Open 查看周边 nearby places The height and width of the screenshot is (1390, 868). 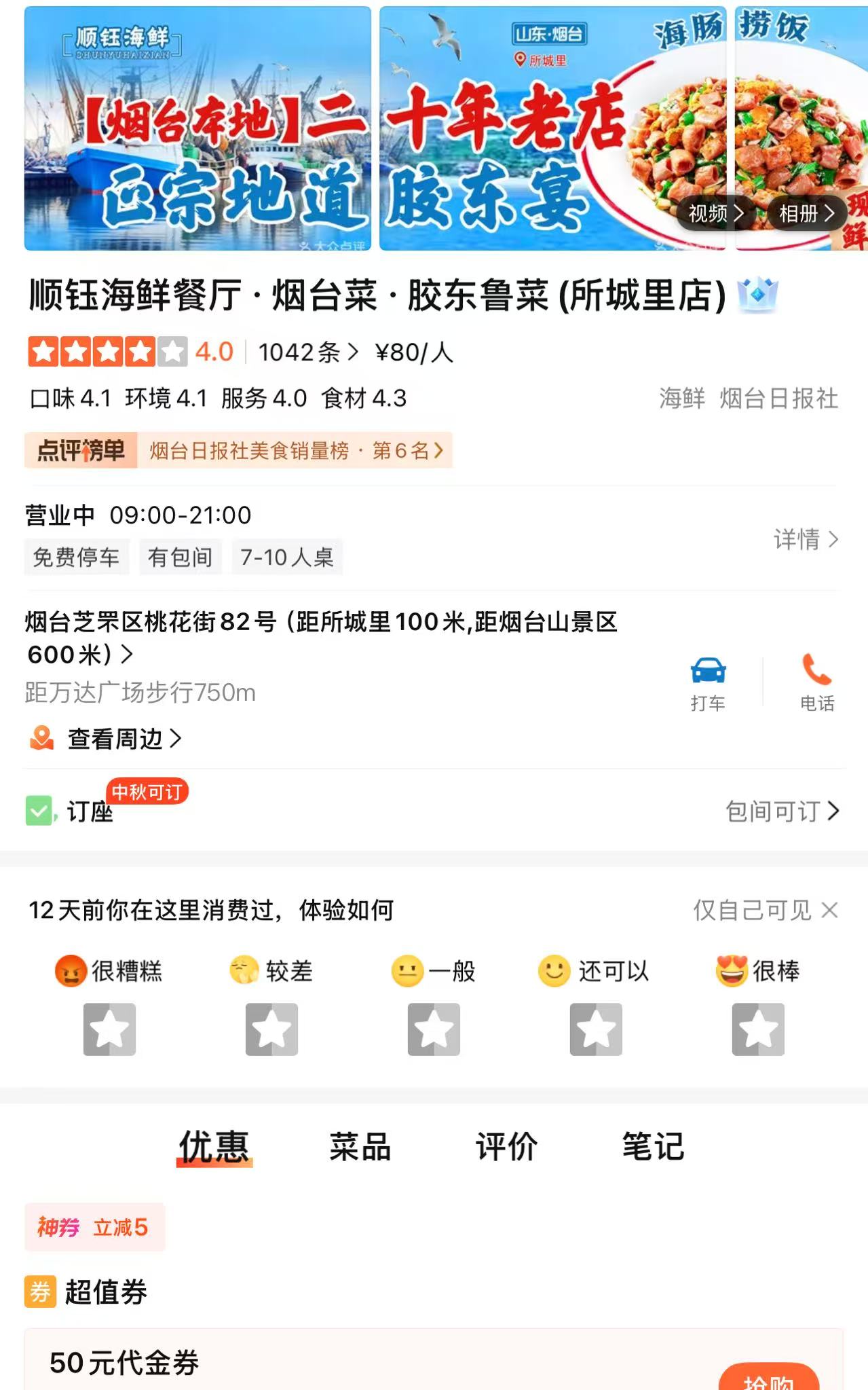pyautogui.click(x=115, y=739)
